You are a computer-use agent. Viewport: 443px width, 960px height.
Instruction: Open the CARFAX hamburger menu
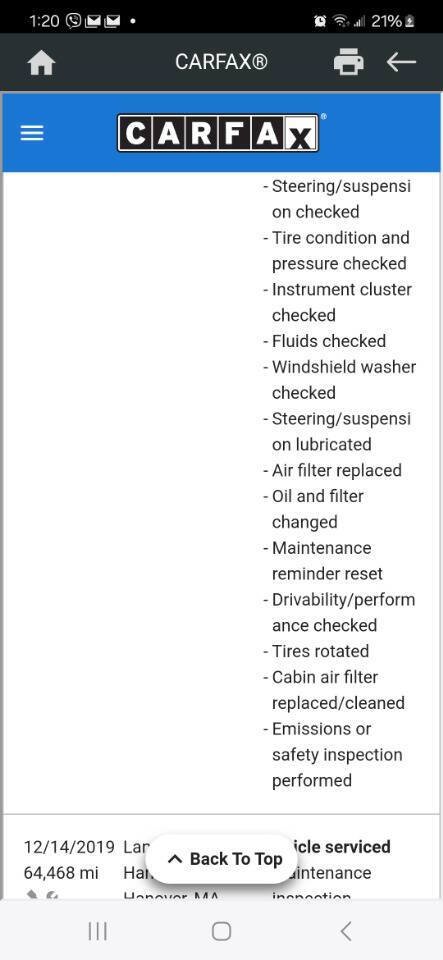[32, 133]
